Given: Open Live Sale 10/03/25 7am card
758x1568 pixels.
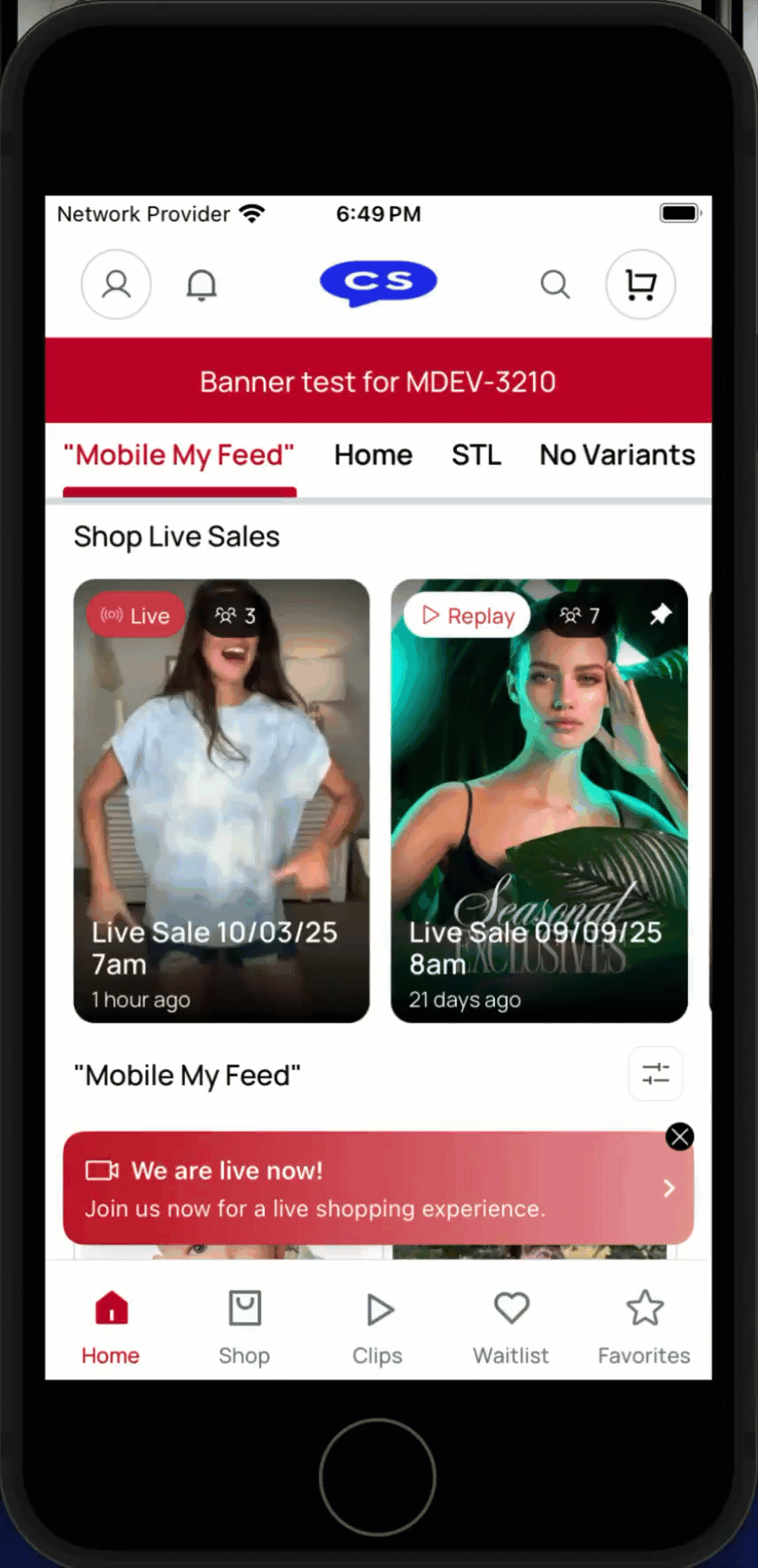Looking at the screenshot, I should [x=221, y=801].
